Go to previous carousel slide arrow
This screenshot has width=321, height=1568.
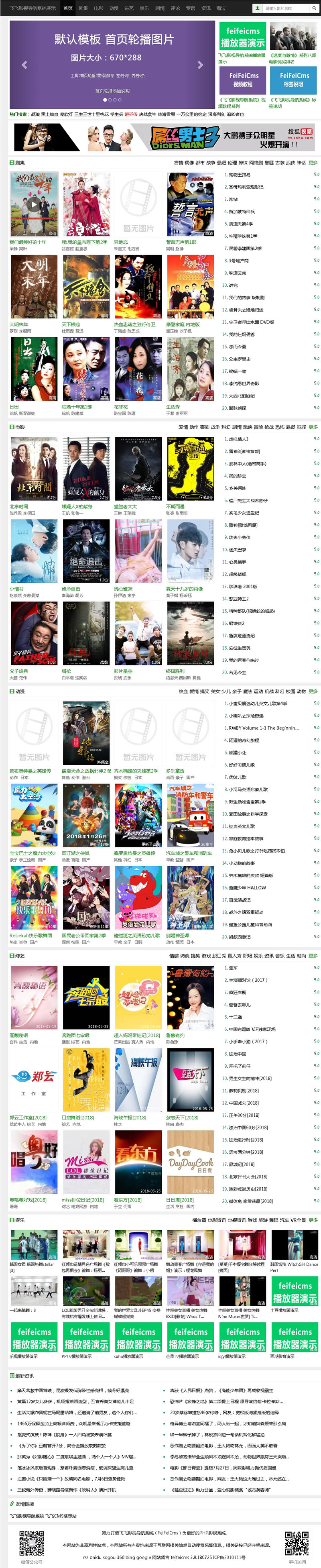(x=24, y=65)
